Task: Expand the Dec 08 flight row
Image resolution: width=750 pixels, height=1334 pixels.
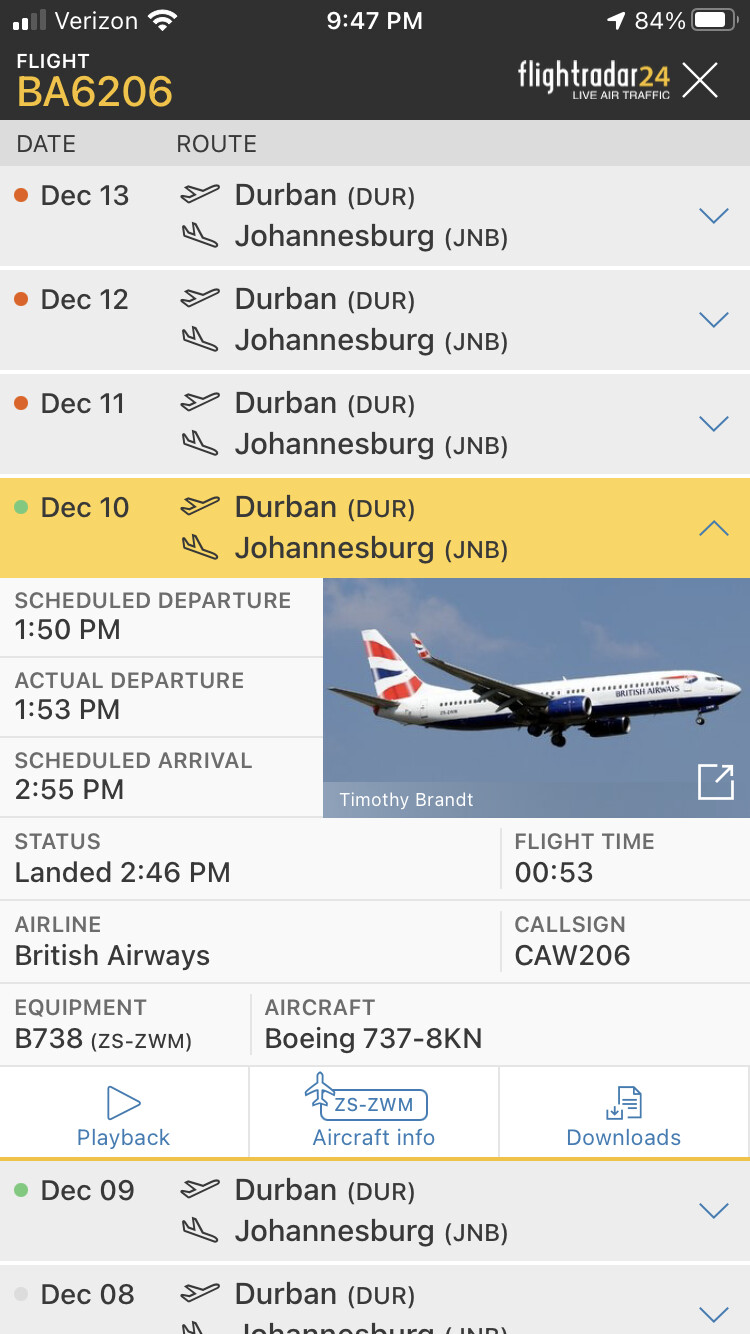Action: 713,1312
